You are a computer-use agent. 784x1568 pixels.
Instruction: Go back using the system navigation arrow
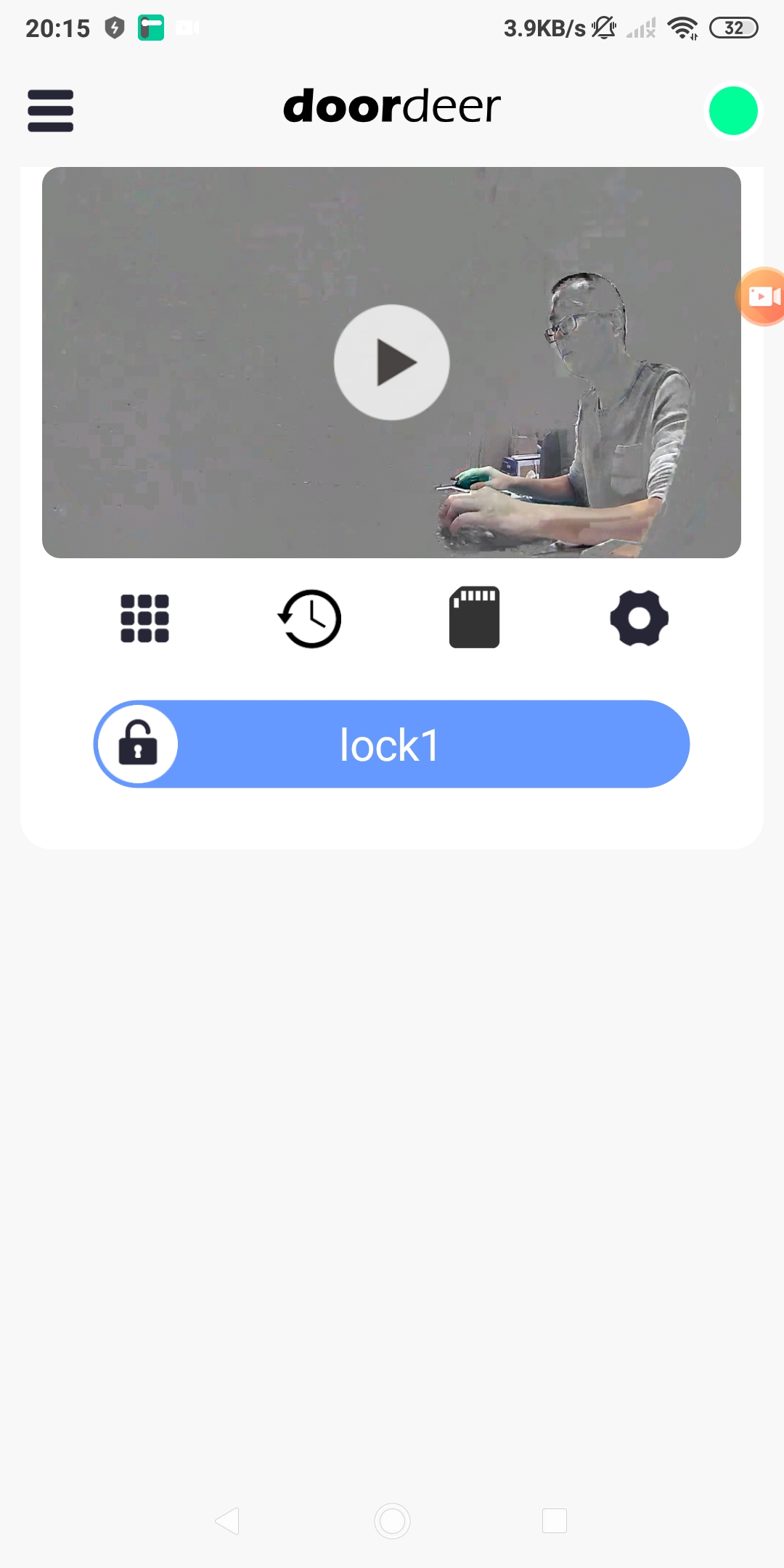point(228,1521)
